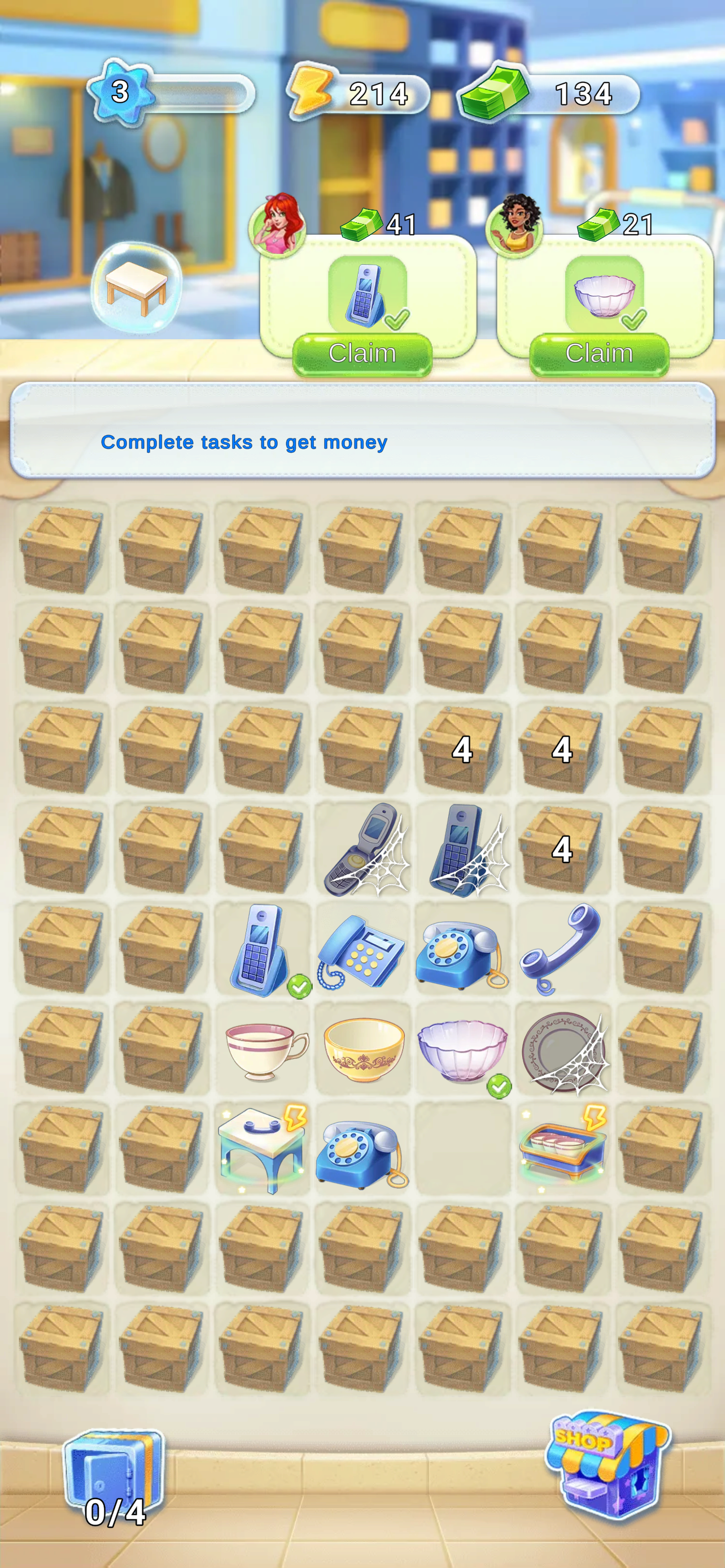Tap the cobwebbed flip phone
Image resolution: width=725 pixels, height=1568 pixels.
point(364,849)
